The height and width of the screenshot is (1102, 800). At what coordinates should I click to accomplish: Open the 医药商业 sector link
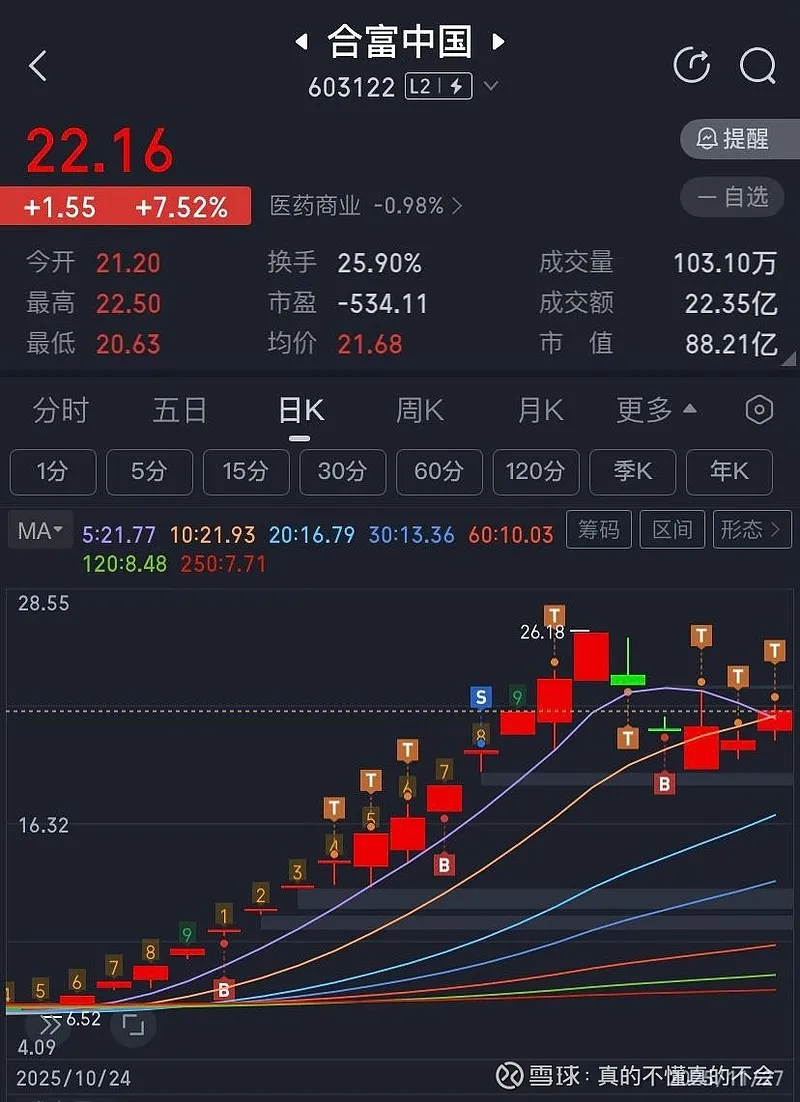pyautogui.click(x=366, y=206)
